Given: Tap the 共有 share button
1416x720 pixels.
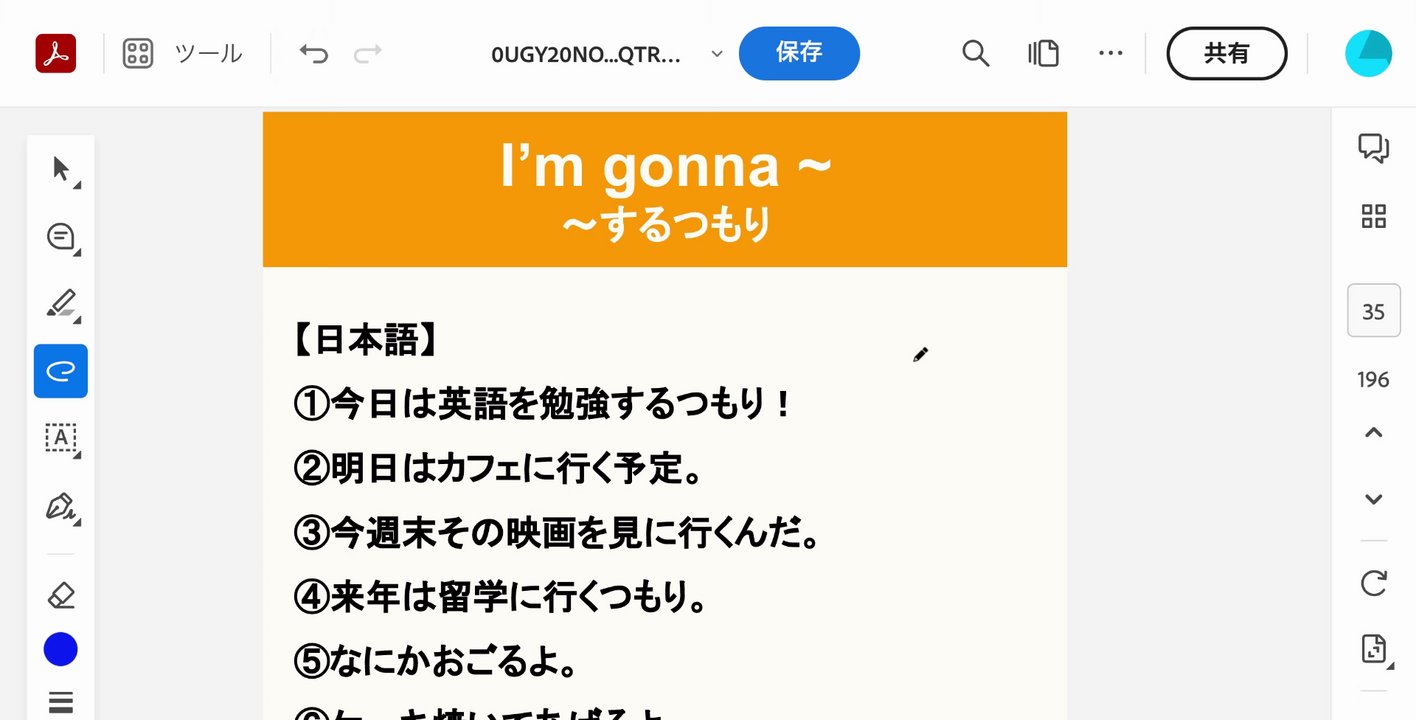Looking at the screenshot, I should [x=1226, y=53].
